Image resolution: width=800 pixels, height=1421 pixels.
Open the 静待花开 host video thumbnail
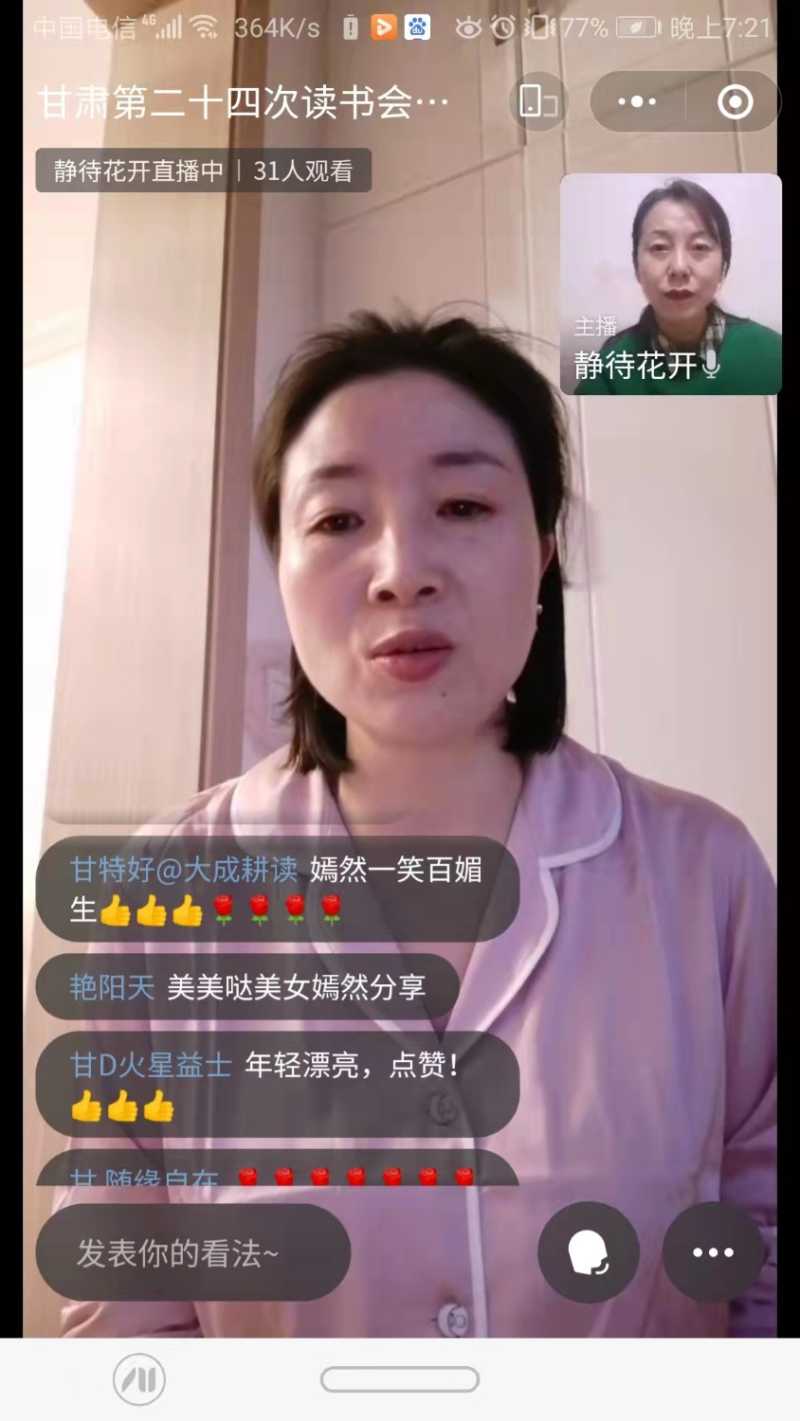pos(670,284)
